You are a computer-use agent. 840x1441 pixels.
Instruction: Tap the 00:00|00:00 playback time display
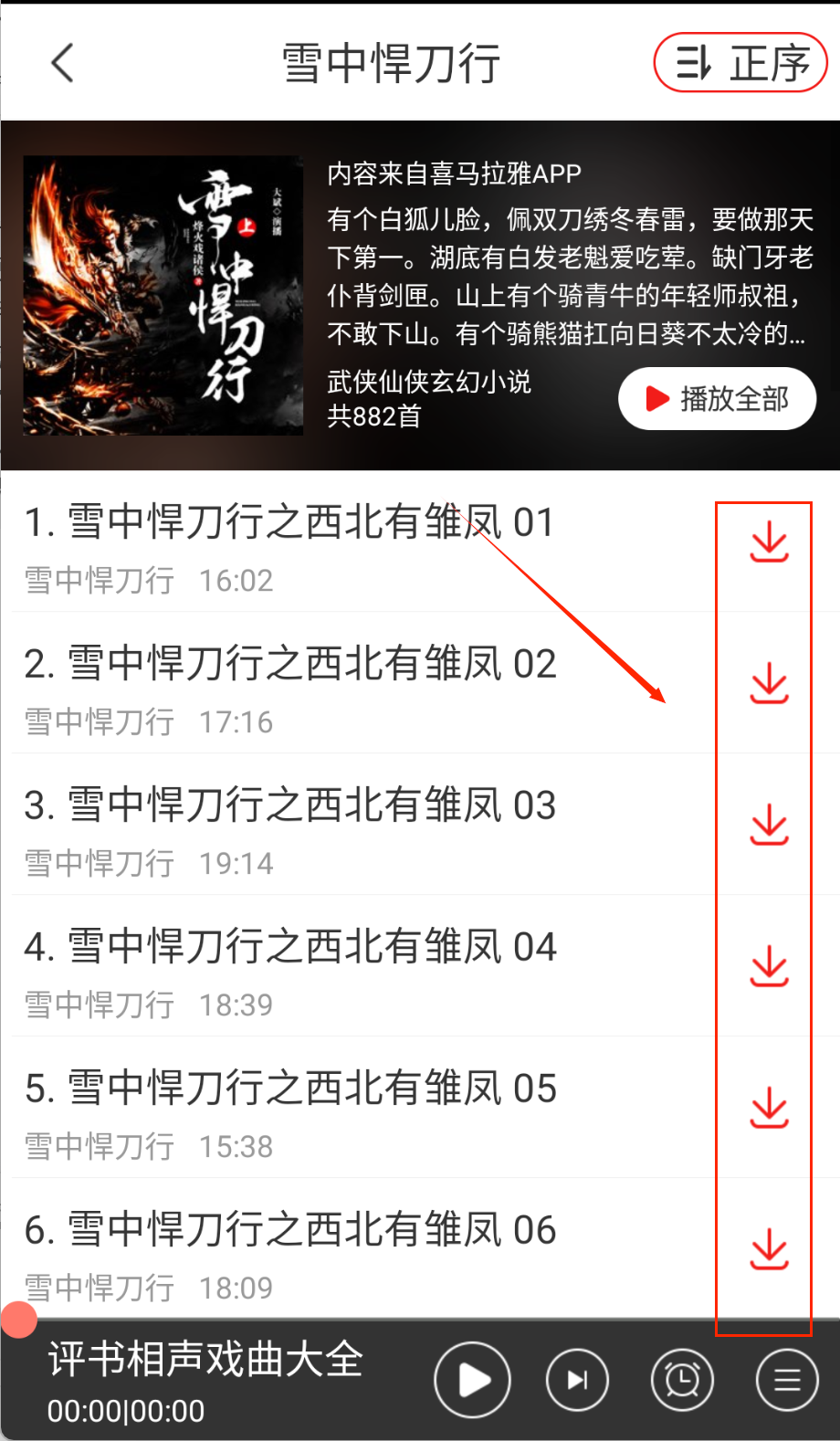click(x=125, y=1411)
